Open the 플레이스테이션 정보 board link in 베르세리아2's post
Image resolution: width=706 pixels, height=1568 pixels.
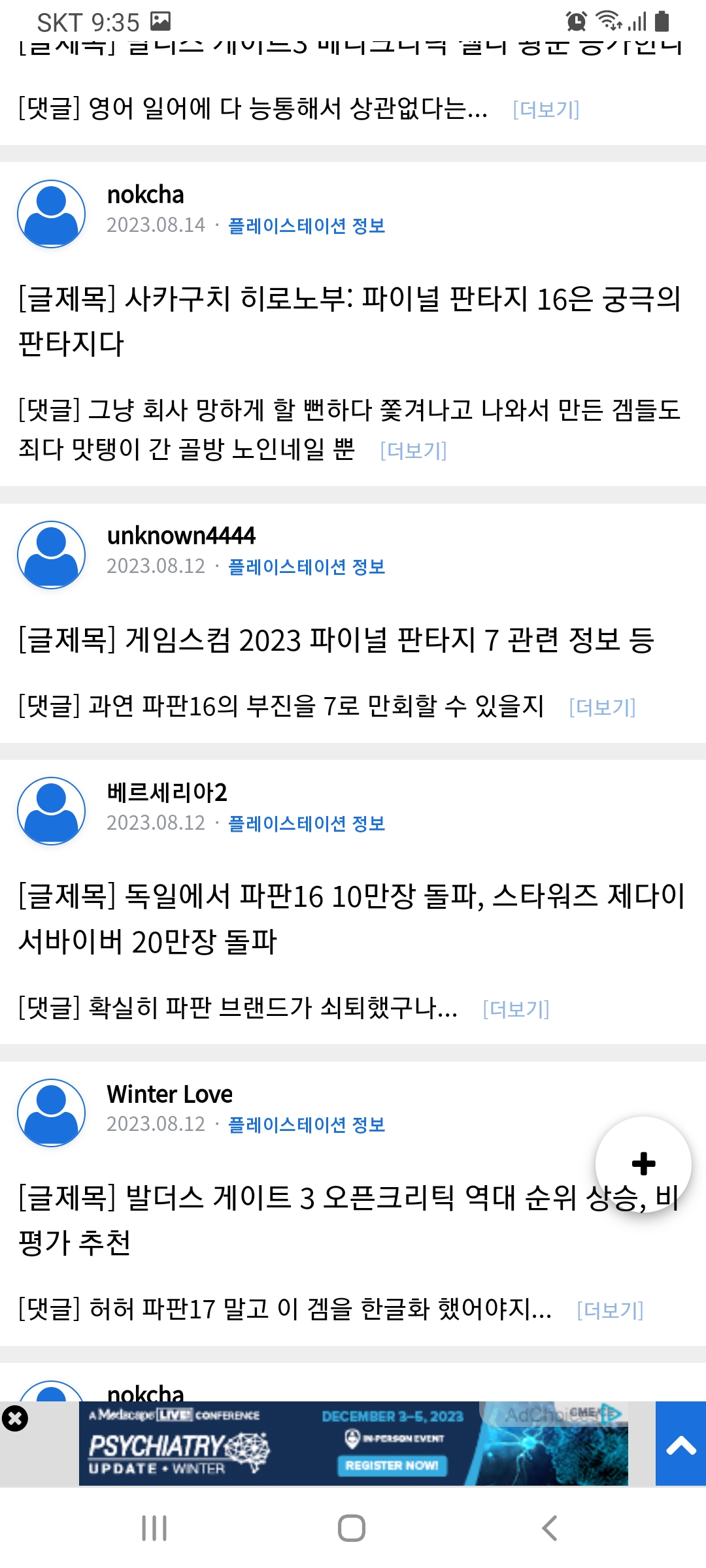point(307,823)
